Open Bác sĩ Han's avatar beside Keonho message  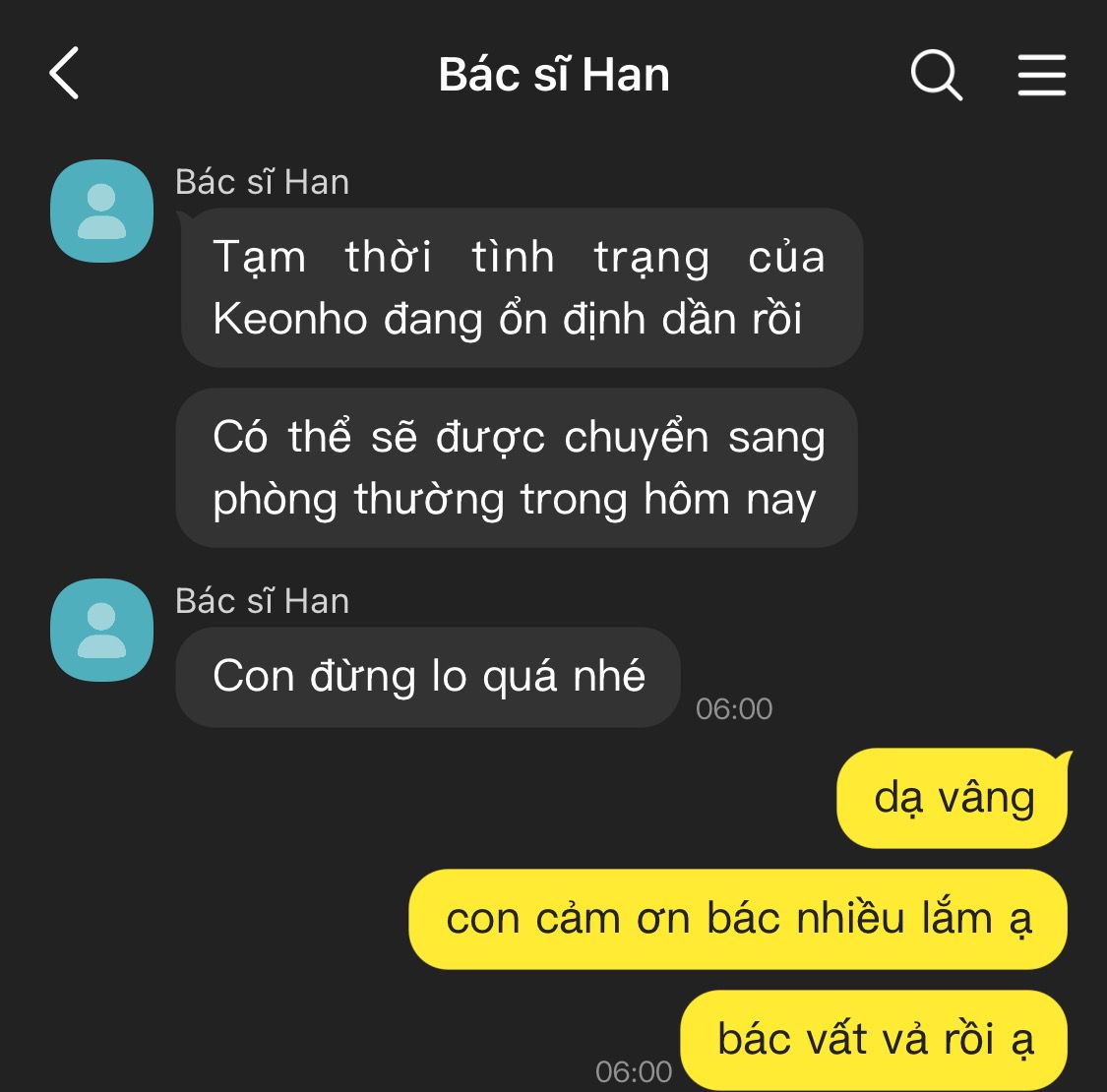point(101,211)
